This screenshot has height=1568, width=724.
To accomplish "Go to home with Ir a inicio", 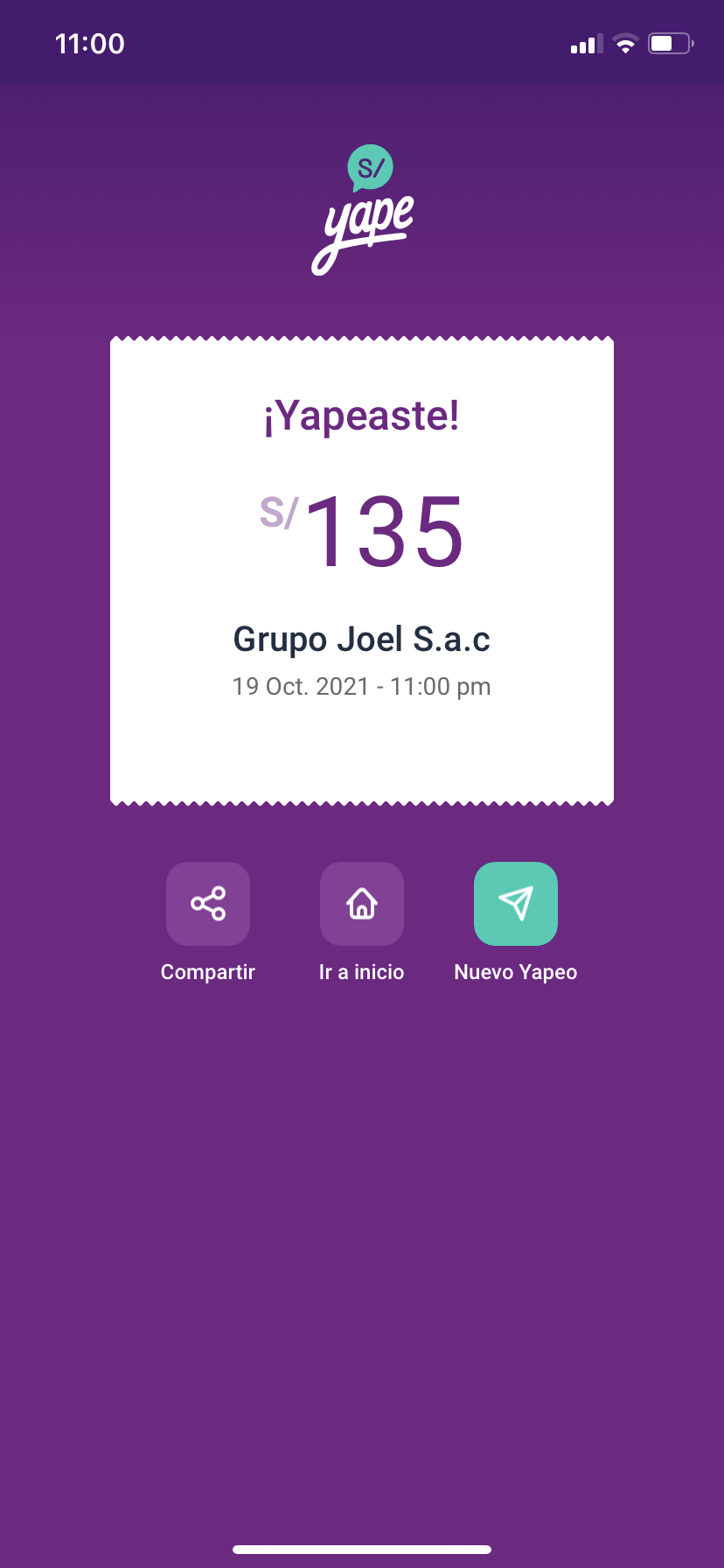I will [362, 904].
